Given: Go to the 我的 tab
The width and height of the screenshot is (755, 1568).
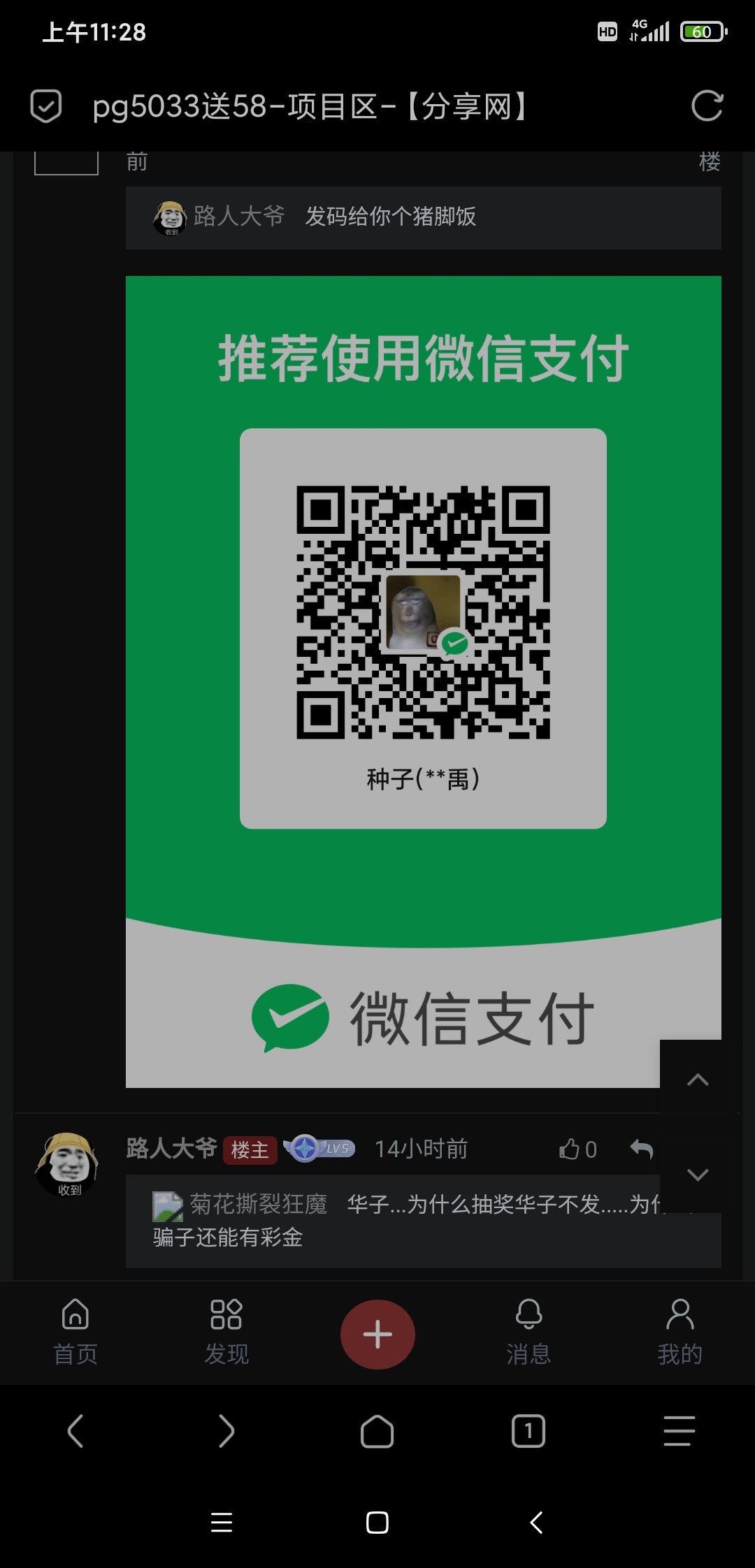Looking at the screenshot, I should point(679,1333).
